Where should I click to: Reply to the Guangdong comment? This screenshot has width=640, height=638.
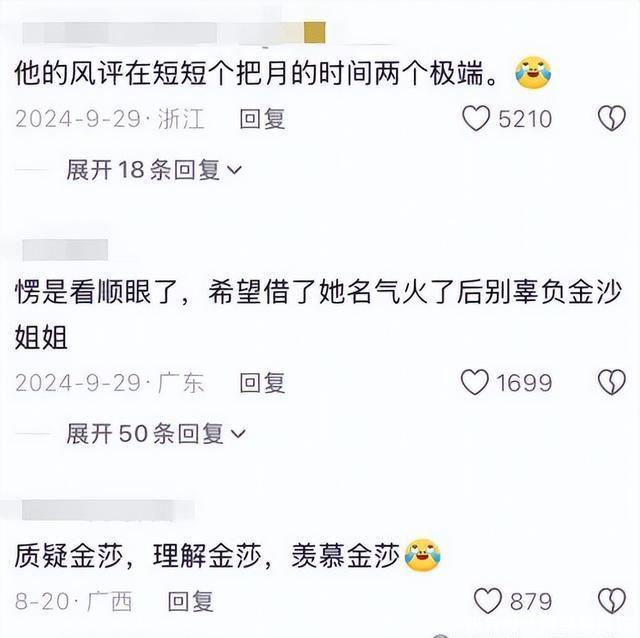pyautogui.click(x=262, y=382)
